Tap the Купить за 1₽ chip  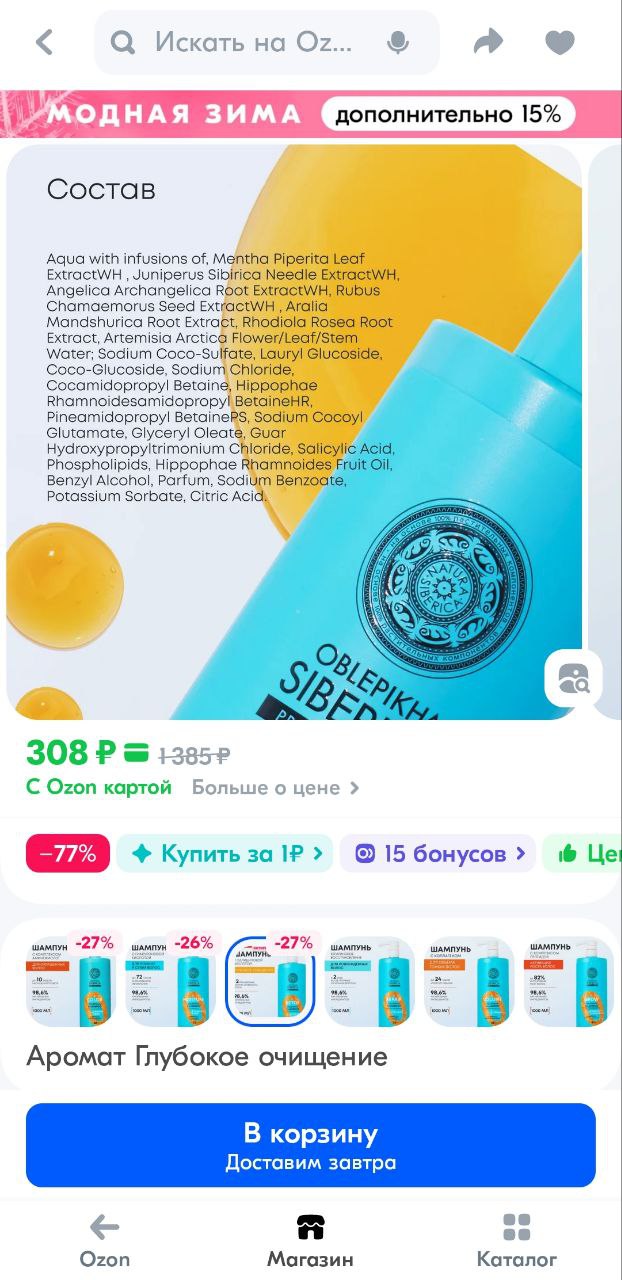coord(224,854)
